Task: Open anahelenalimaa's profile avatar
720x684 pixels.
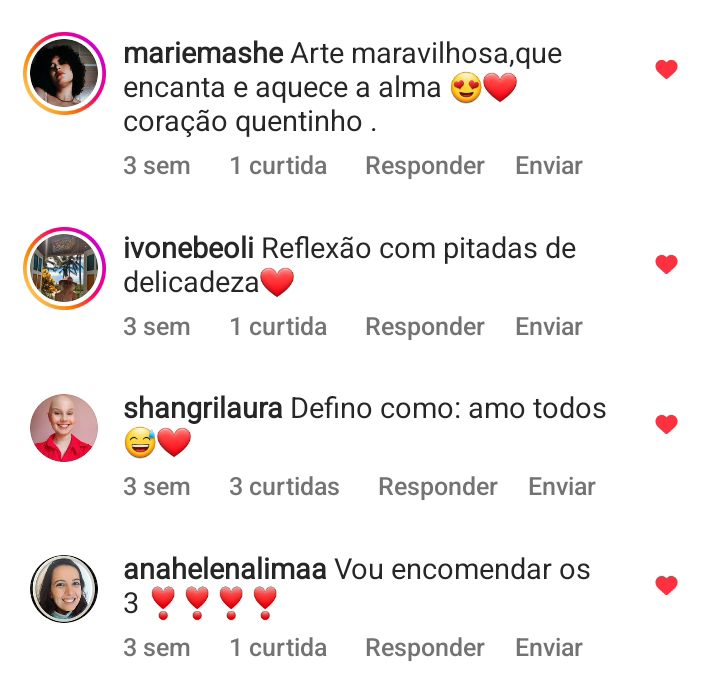Action: click(65, 589)
